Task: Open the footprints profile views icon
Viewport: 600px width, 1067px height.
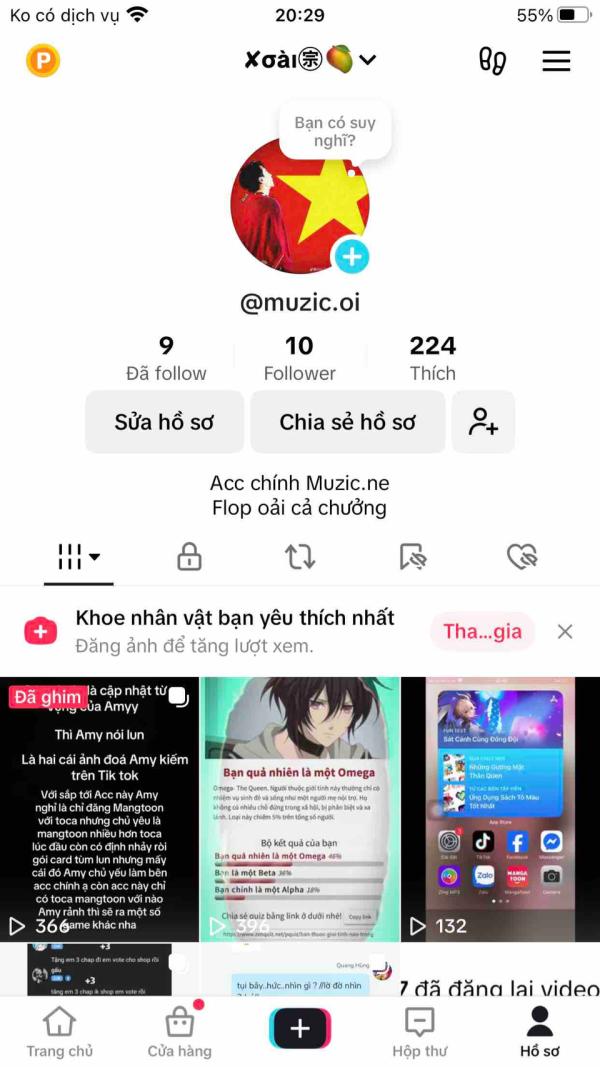Action: click(x=492, y=61)
